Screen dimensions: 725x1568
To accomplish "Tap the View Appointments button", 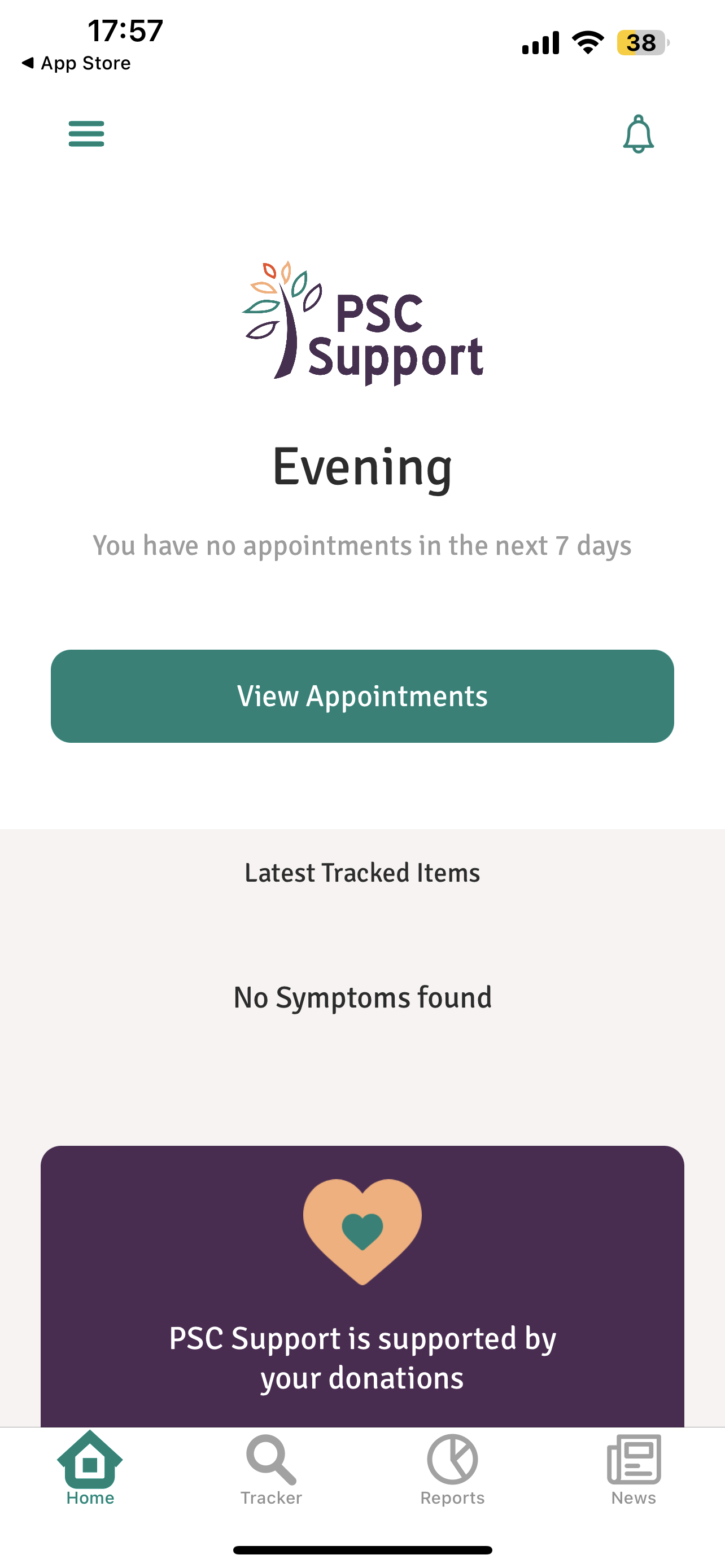I will pos(362,696).
